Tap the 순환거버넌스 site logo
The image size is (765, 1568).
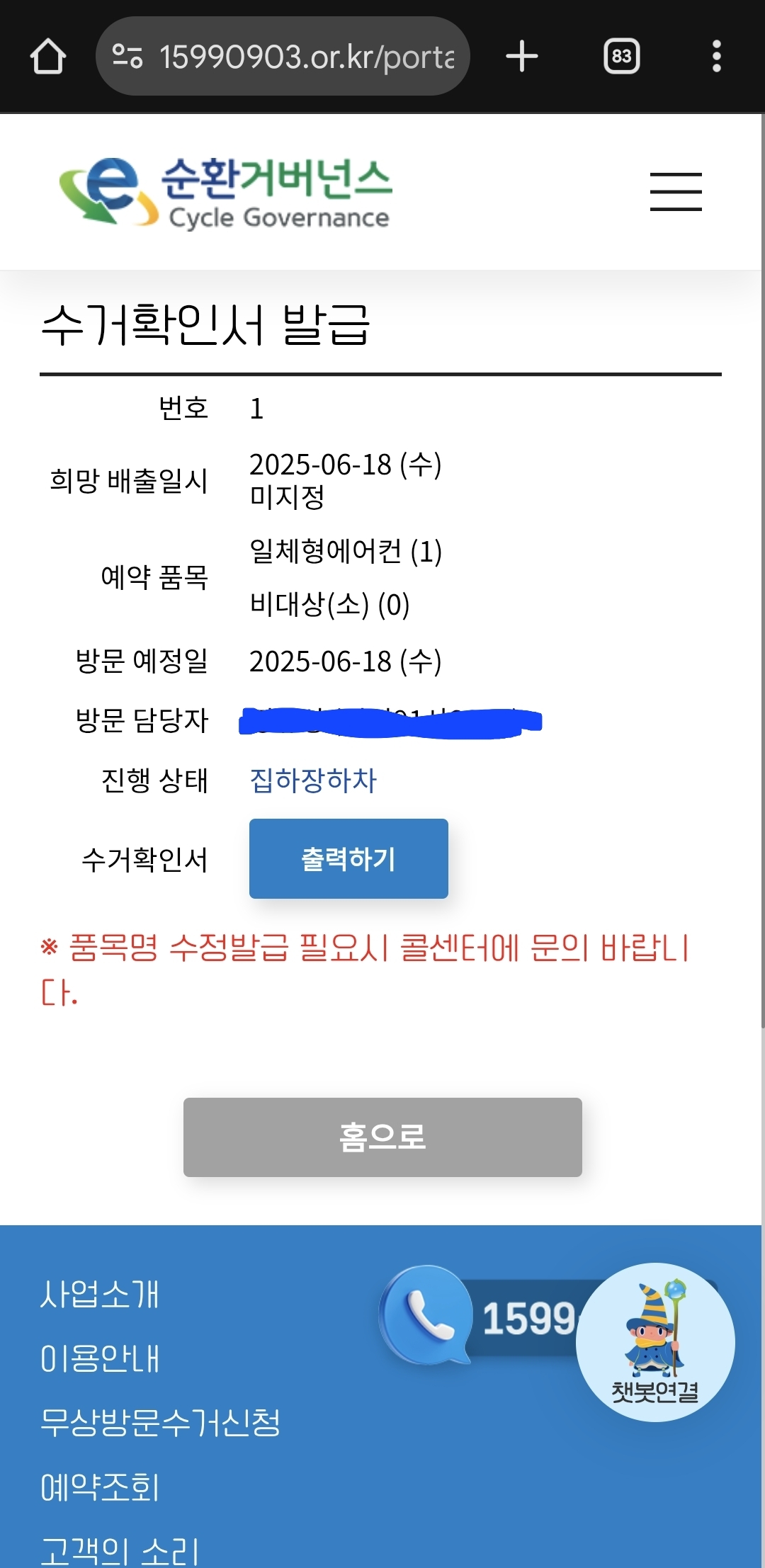coord(225,192)
